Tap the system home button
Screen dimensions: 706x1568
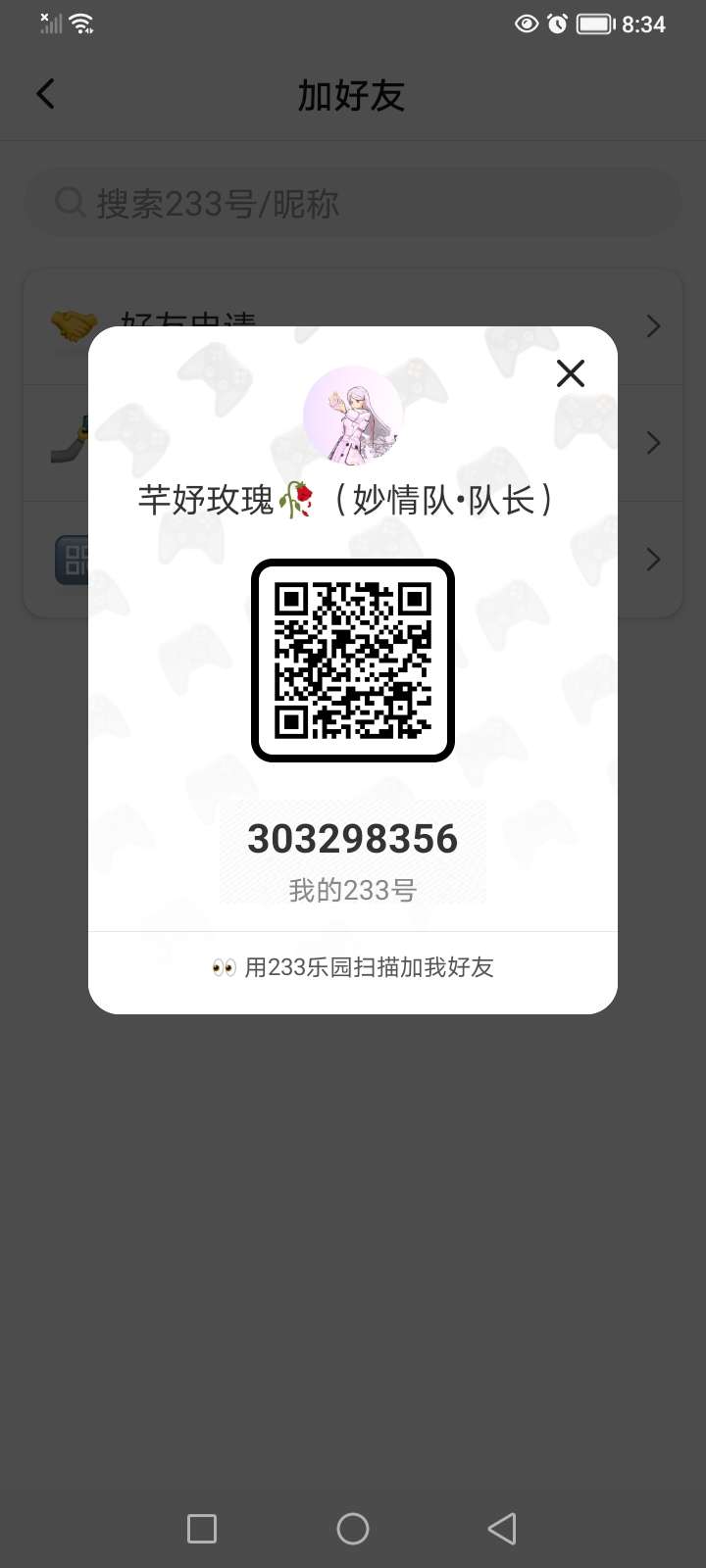point(353,1529)
